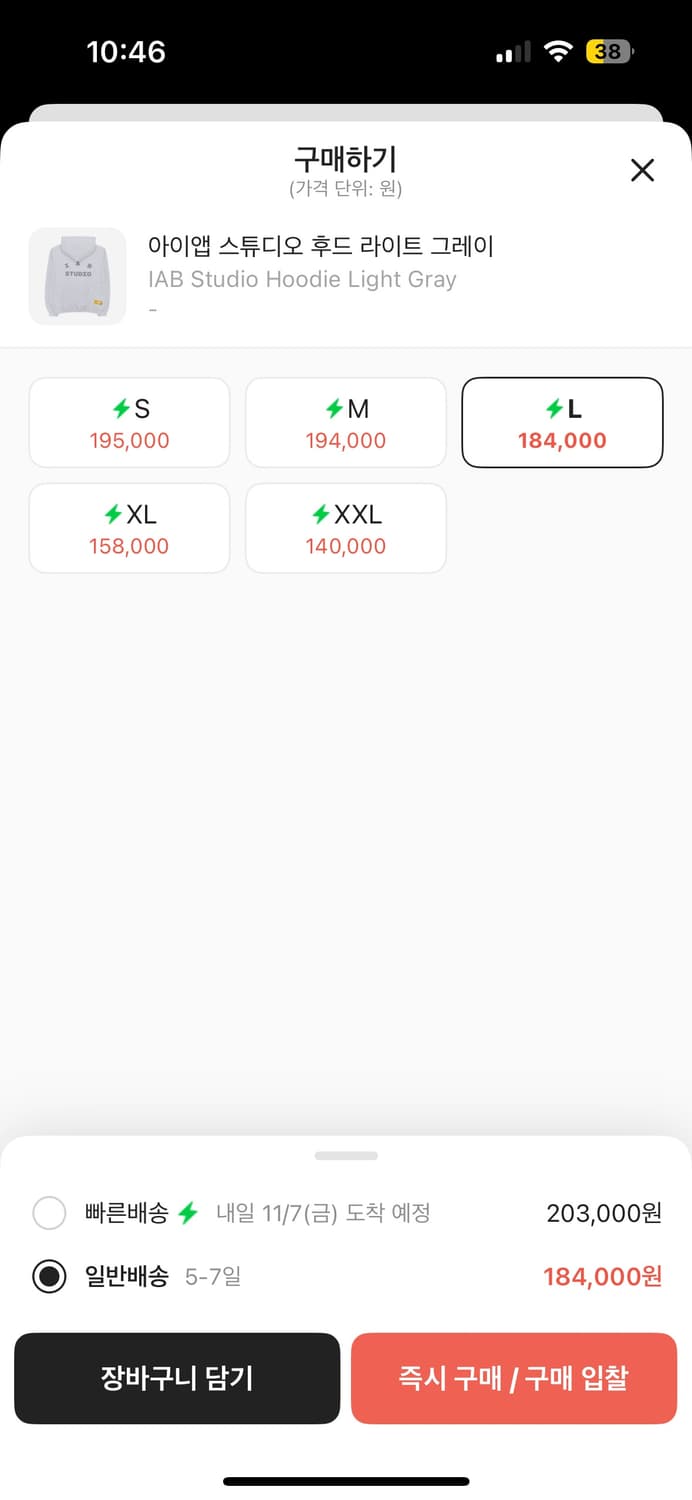The height and width of the screenshot is (1500, 692).
Task: Tap 장바구니 담기 to add to cart
Action: [x=177, y=1378]
